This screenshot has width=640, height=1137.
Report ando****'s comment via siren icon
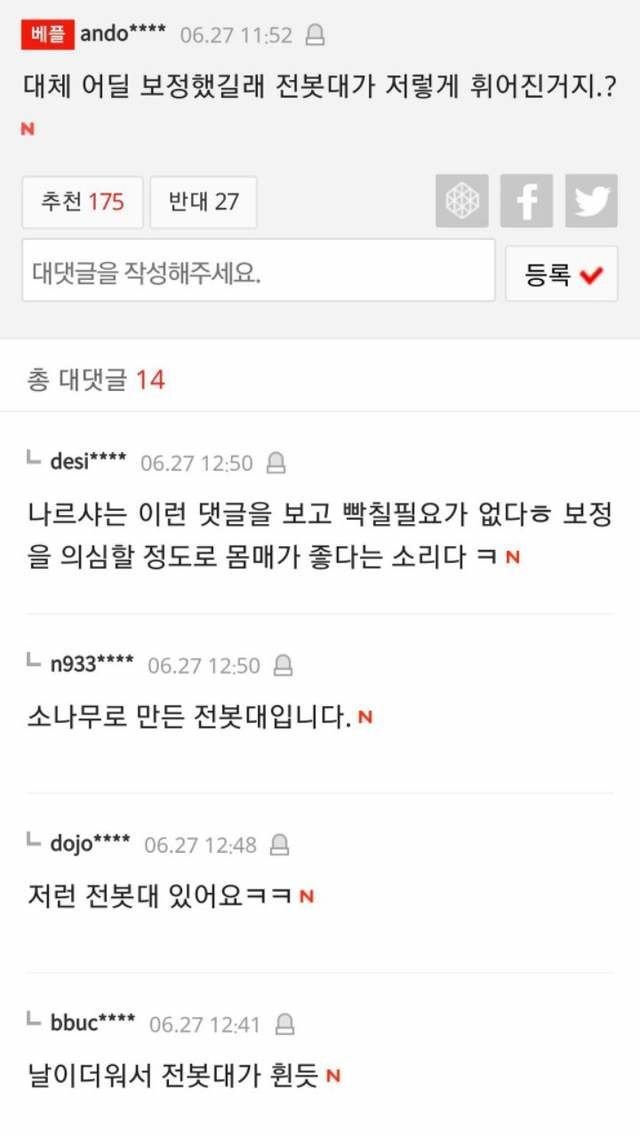tap(315, 36)
